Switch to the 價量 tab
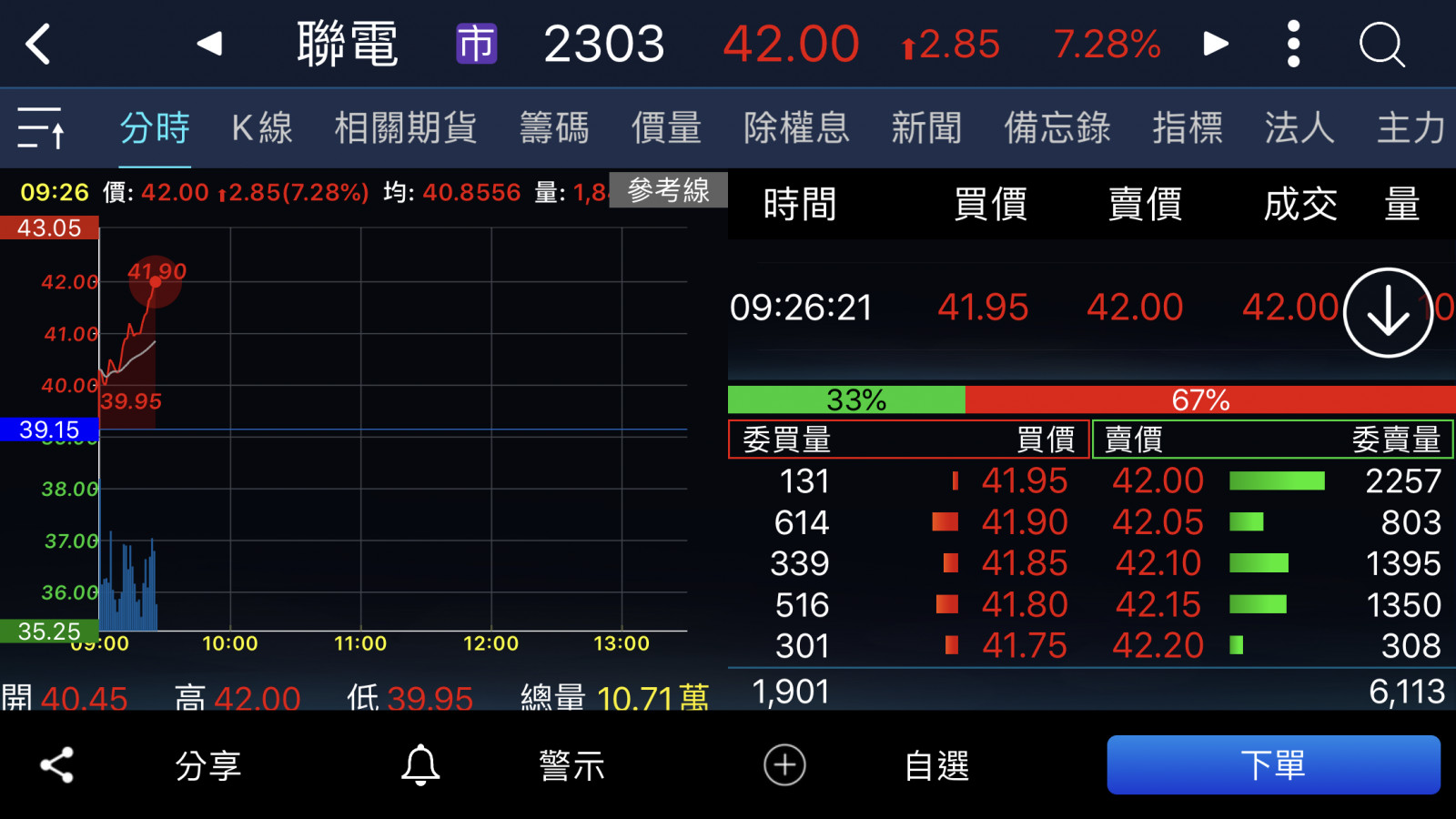1456x819 pixels. pyautogui.click(x=666, y=127)
